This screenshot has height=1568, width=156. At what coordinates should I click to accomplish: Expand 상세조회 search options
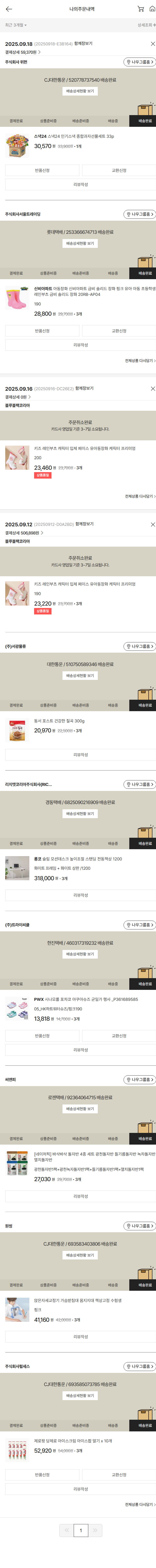(x=146, y=25)
